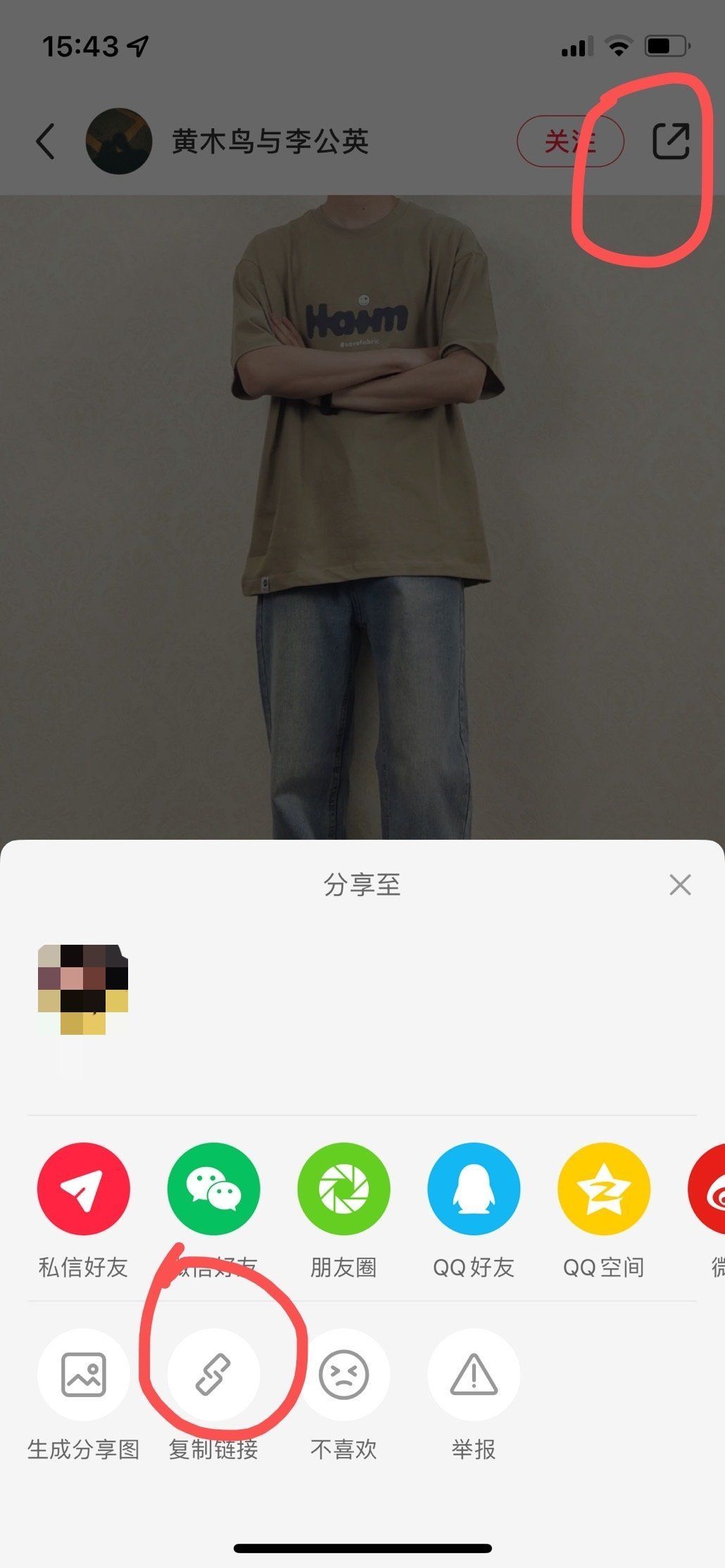725x1568 pixels.
Task: Report the post with 举报
Action: pos(474,1374)
